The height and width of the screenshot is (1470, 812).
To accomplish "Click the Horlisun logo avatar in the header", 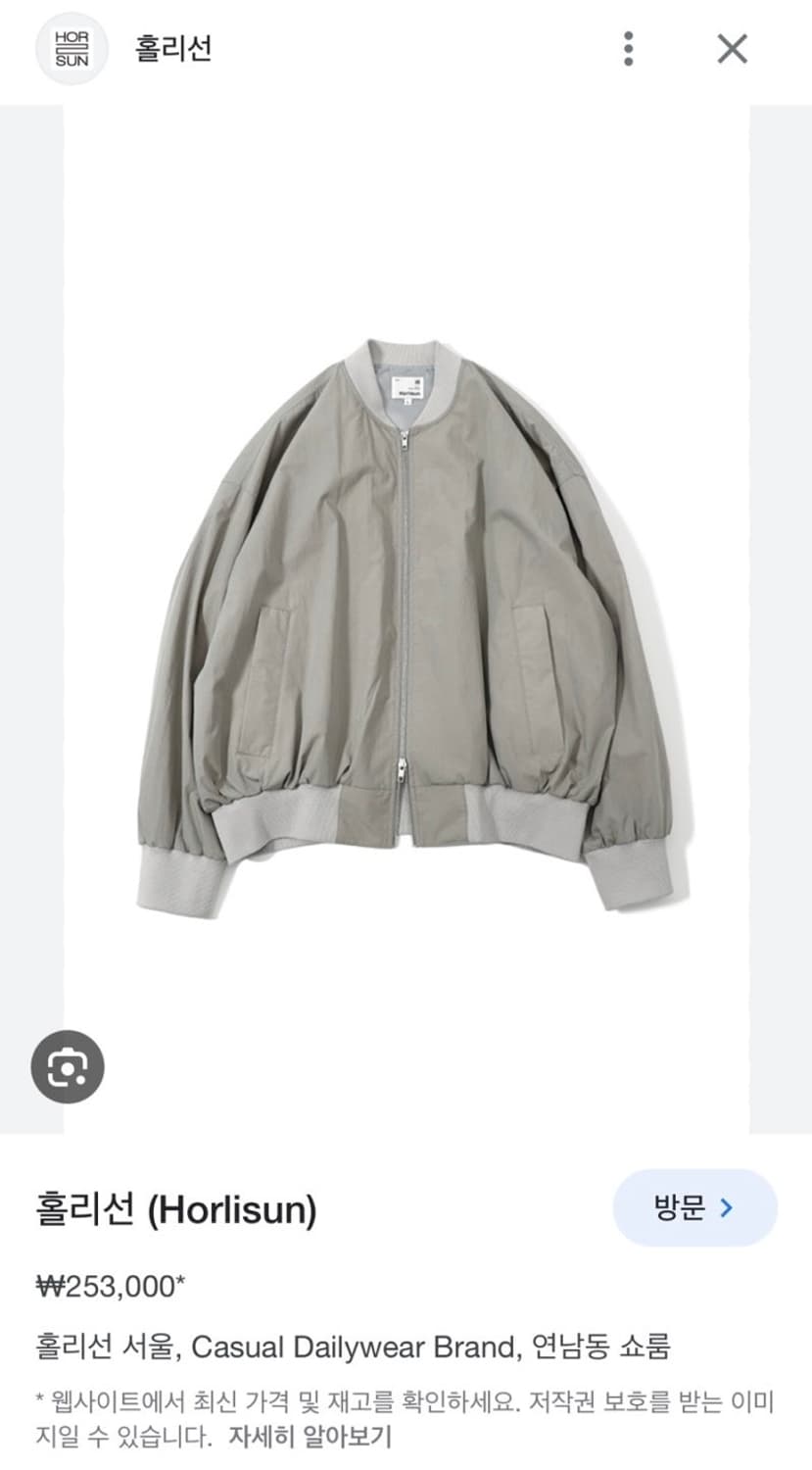I will coord(72,49).
